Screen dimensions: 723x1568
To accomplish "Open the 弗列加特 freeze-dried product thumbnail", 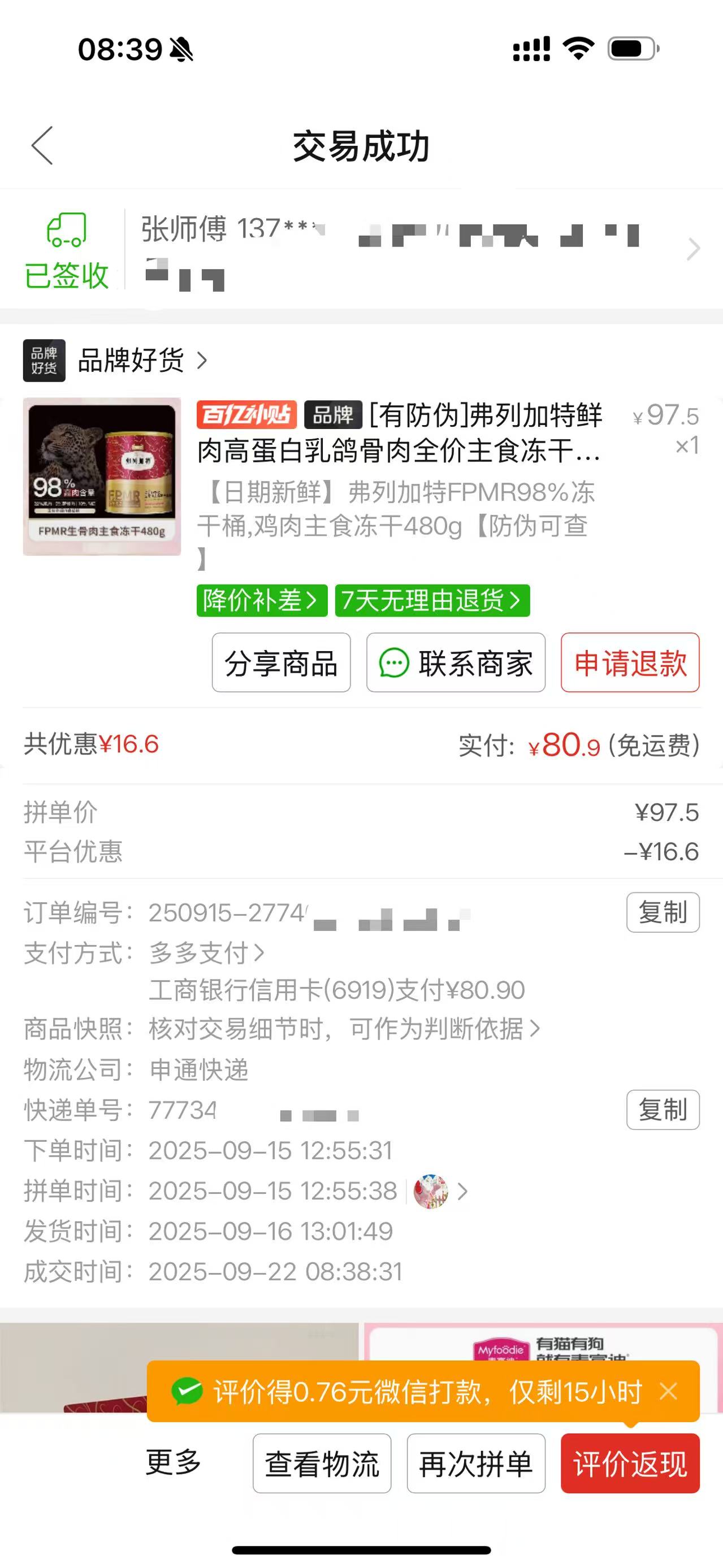I will (x=102, y=477).
